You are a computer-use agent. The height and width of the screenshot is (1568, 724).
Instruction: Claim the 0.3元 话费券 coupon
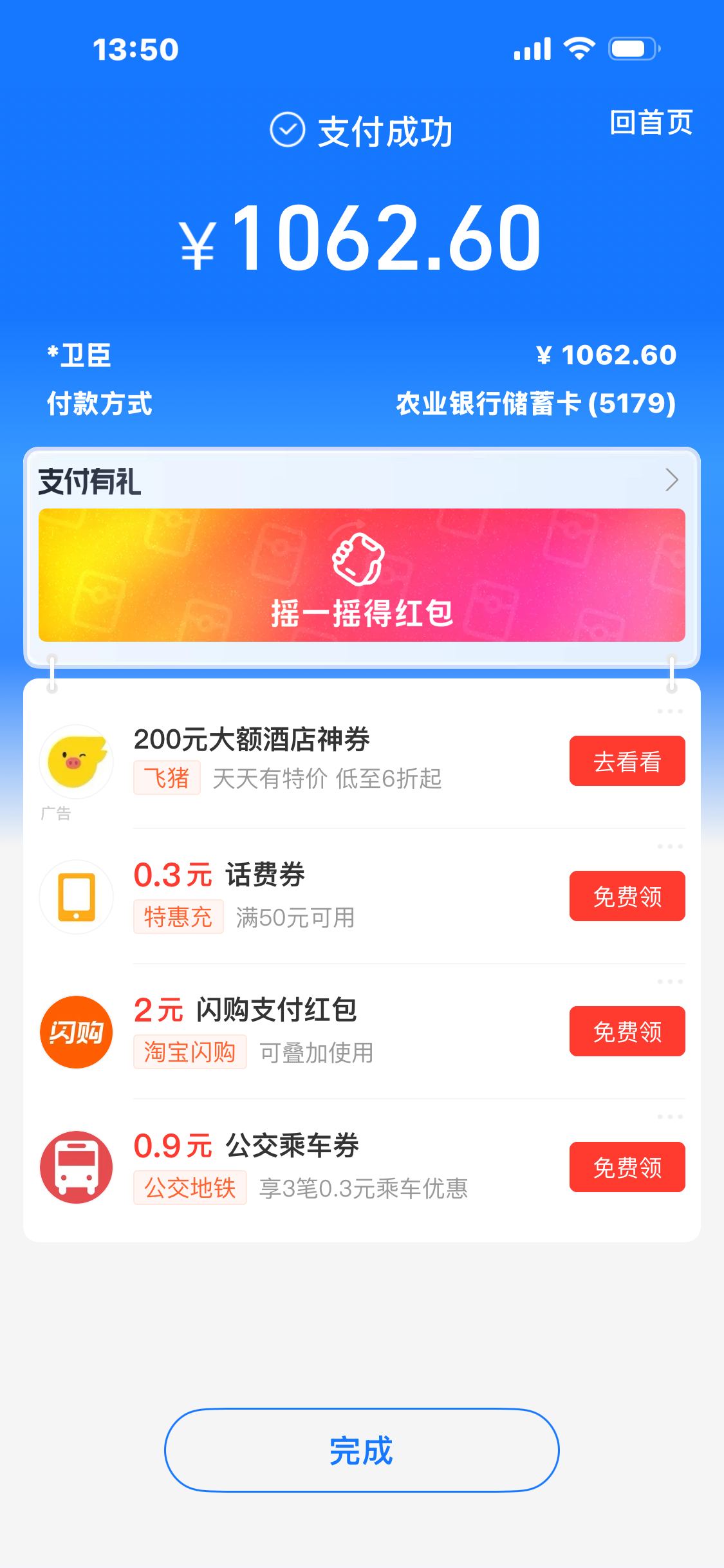pos(627,896)
